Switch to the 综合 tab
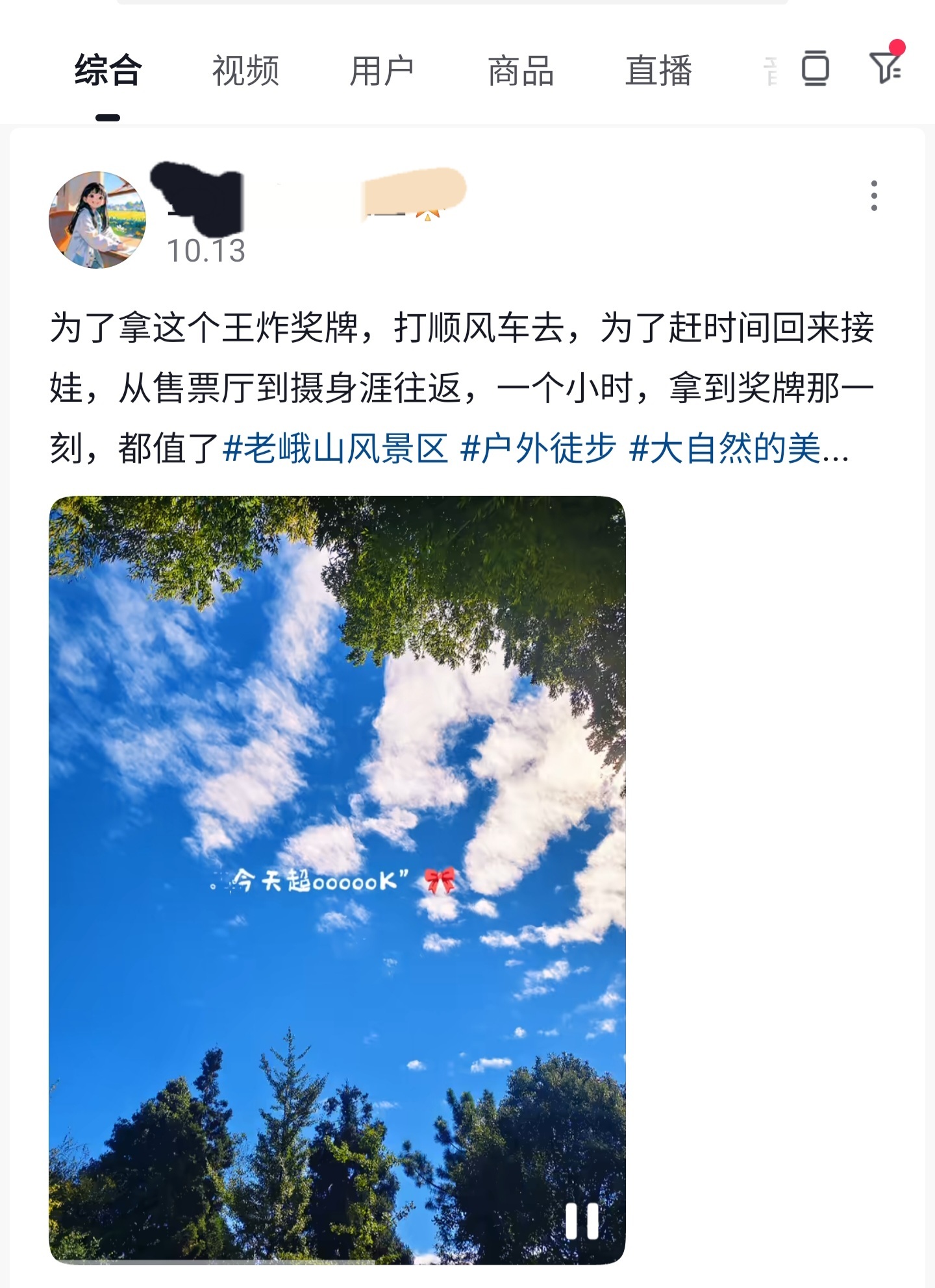The image size is (935, 1288). click(x=108, y=71)
